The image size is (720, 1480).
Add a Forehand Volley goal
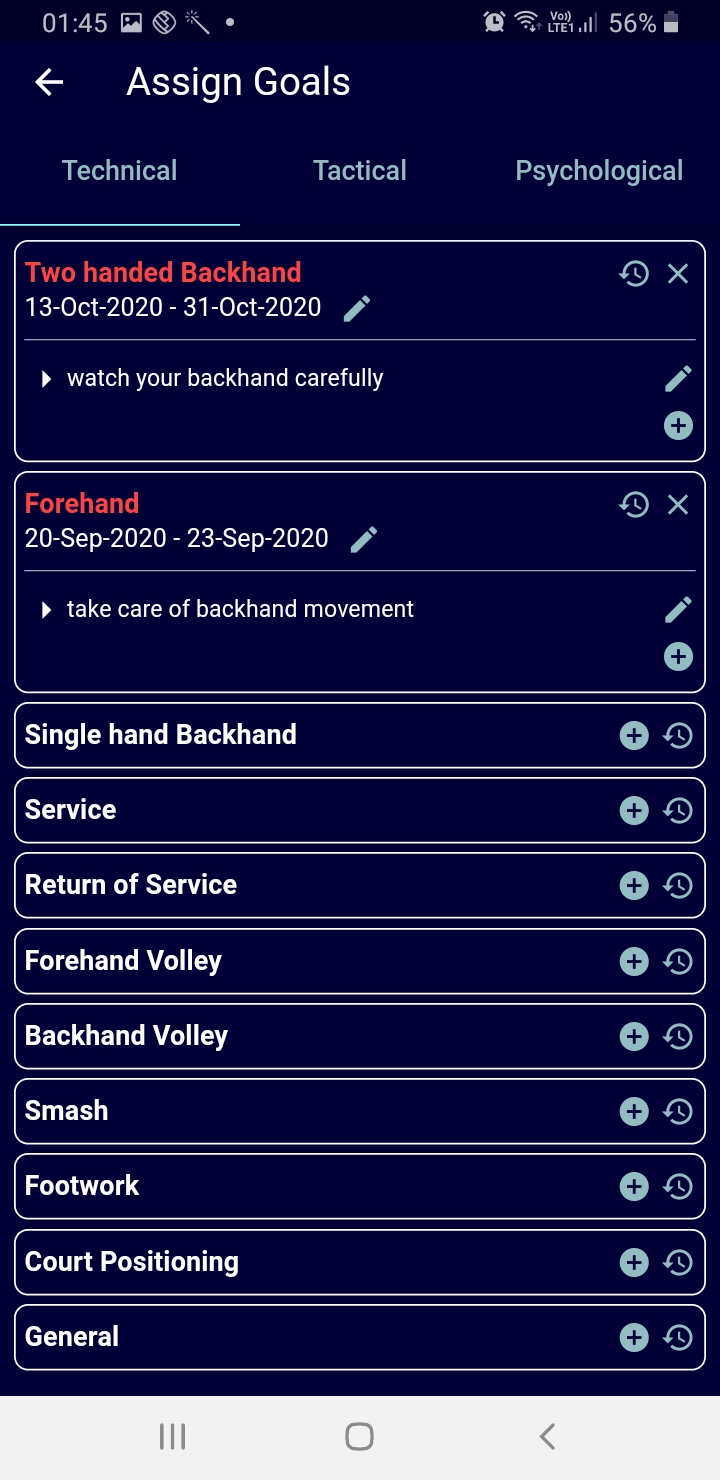634,962
